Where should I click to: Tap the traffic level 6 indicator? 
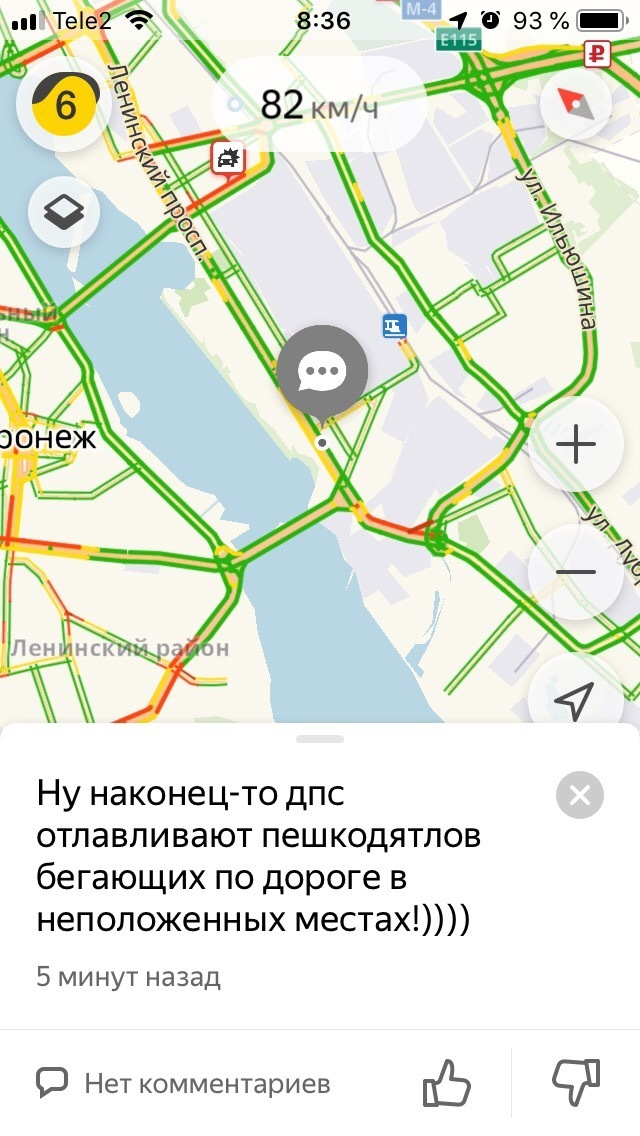coord(64,104)
